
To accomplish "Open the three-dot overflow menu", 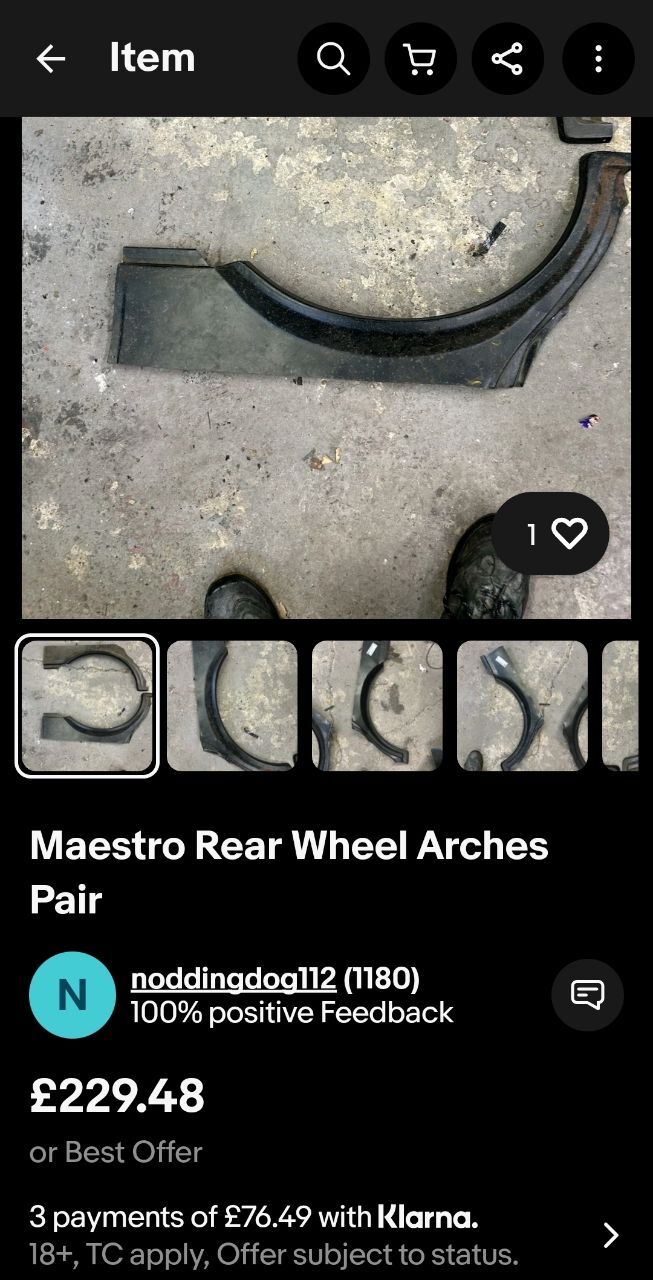I will coord(598,59).
